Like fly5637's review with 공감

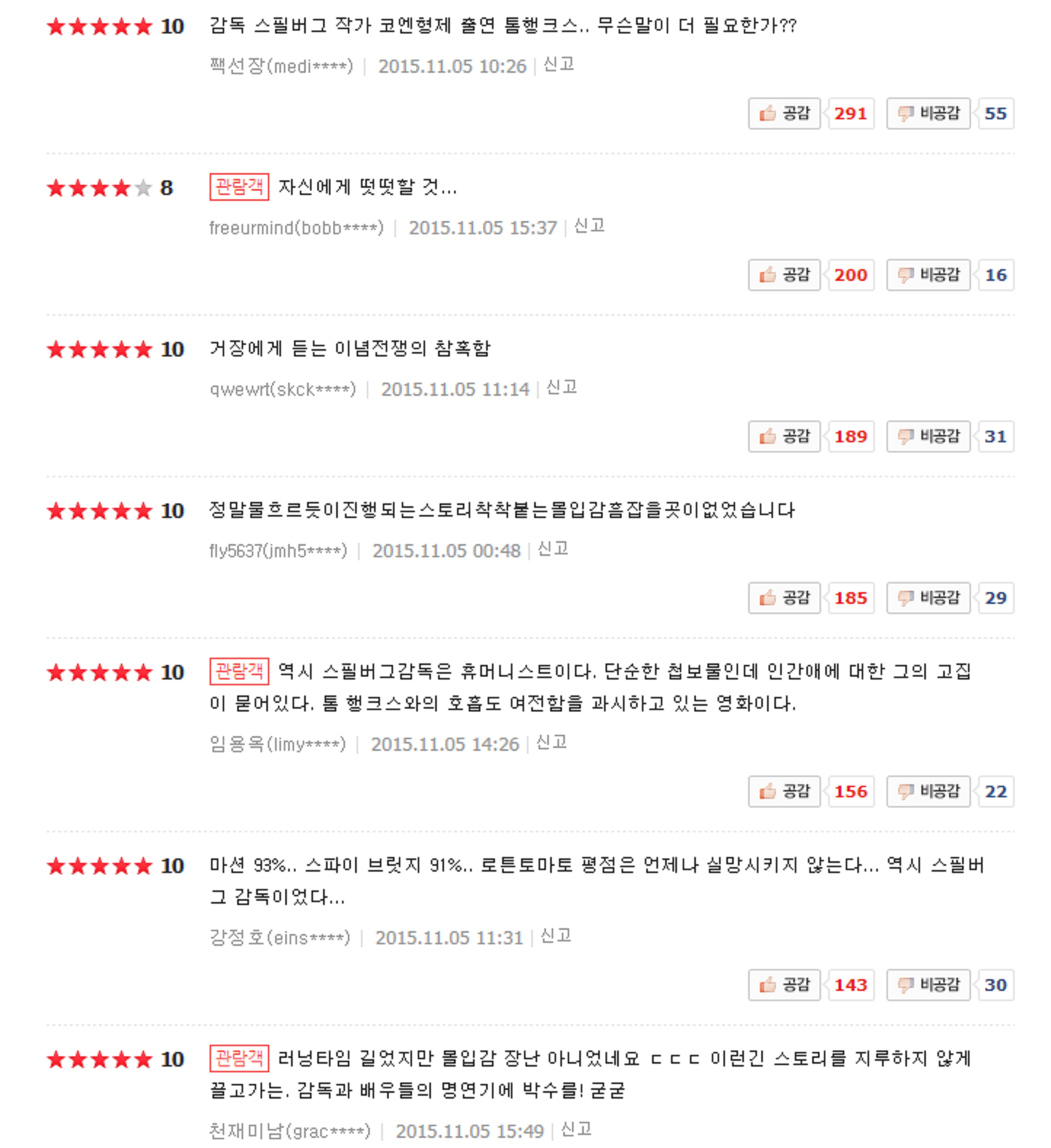pos(784,598)
